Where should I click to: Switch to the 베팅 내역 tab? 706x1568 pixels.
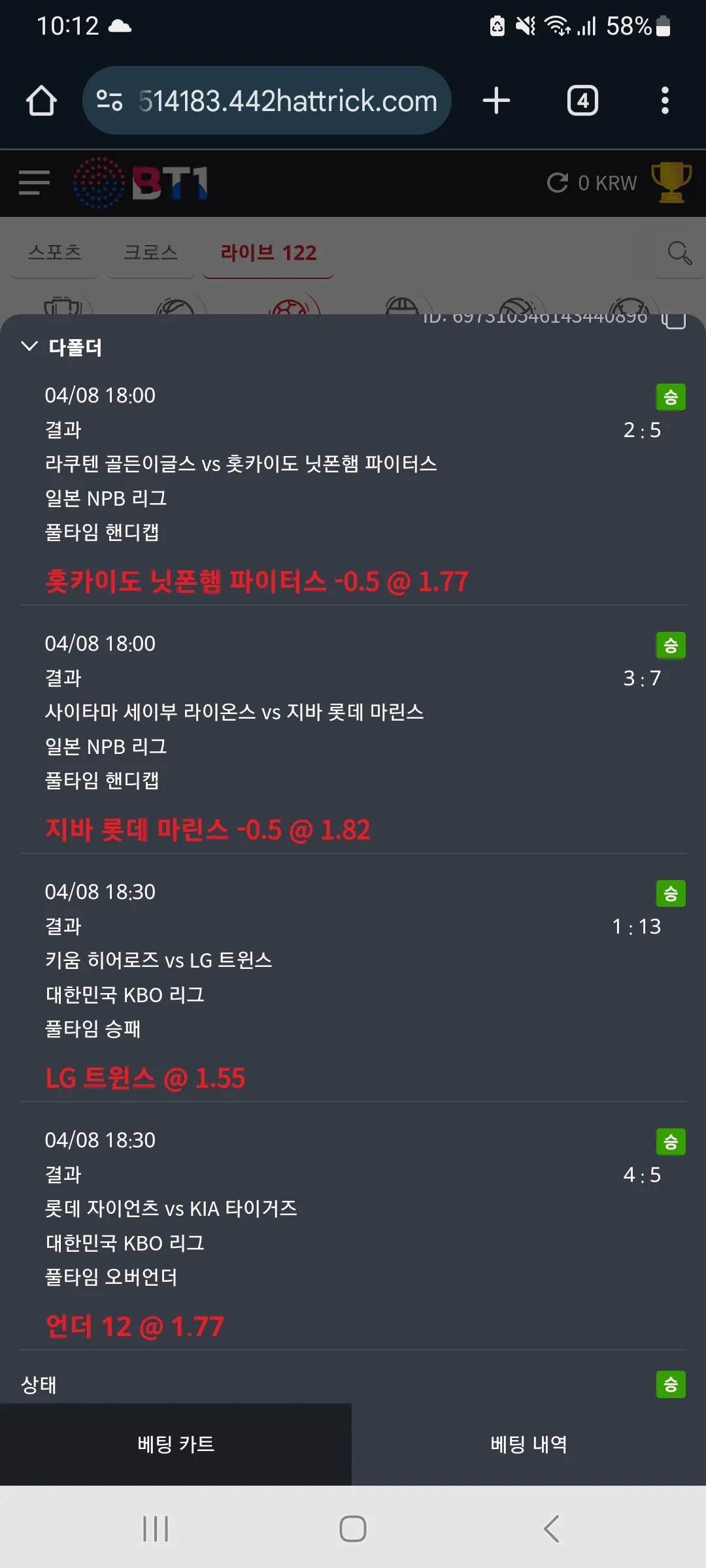coord(529,1445)
